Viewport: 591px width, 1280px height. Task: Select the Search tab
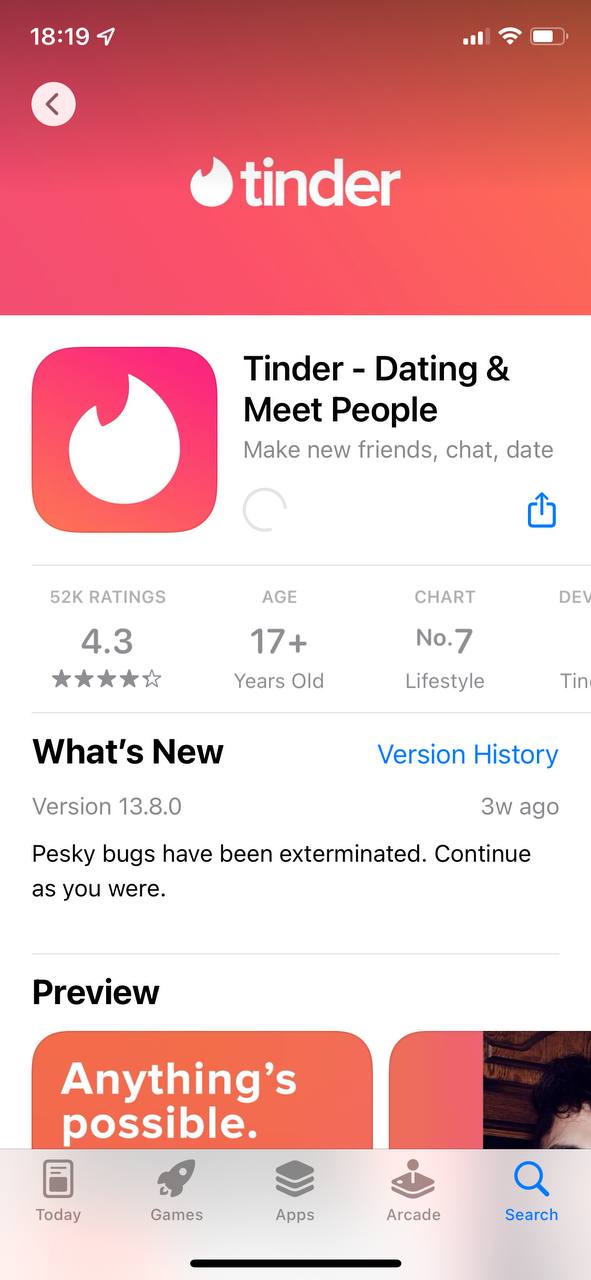click(531, 1192)
